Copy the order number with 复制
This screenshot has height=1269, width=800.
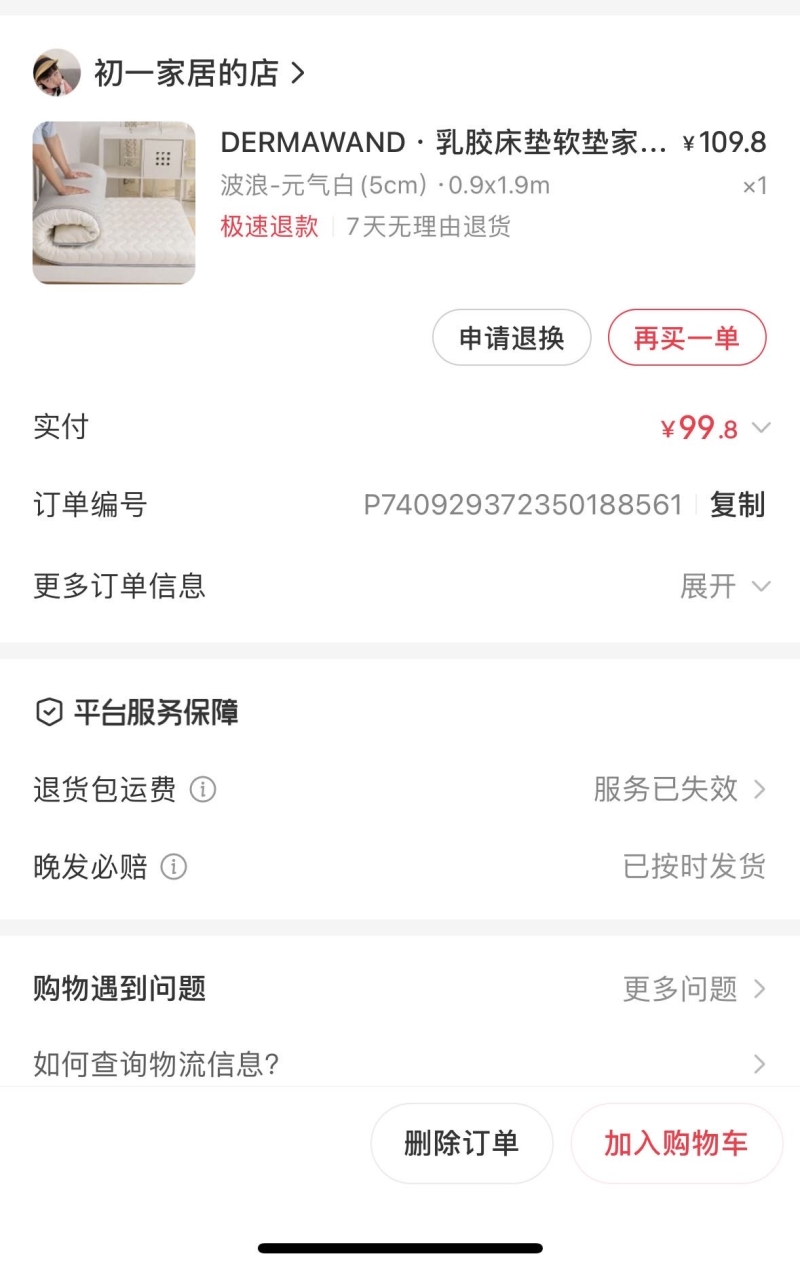click(x=737, y=505)
